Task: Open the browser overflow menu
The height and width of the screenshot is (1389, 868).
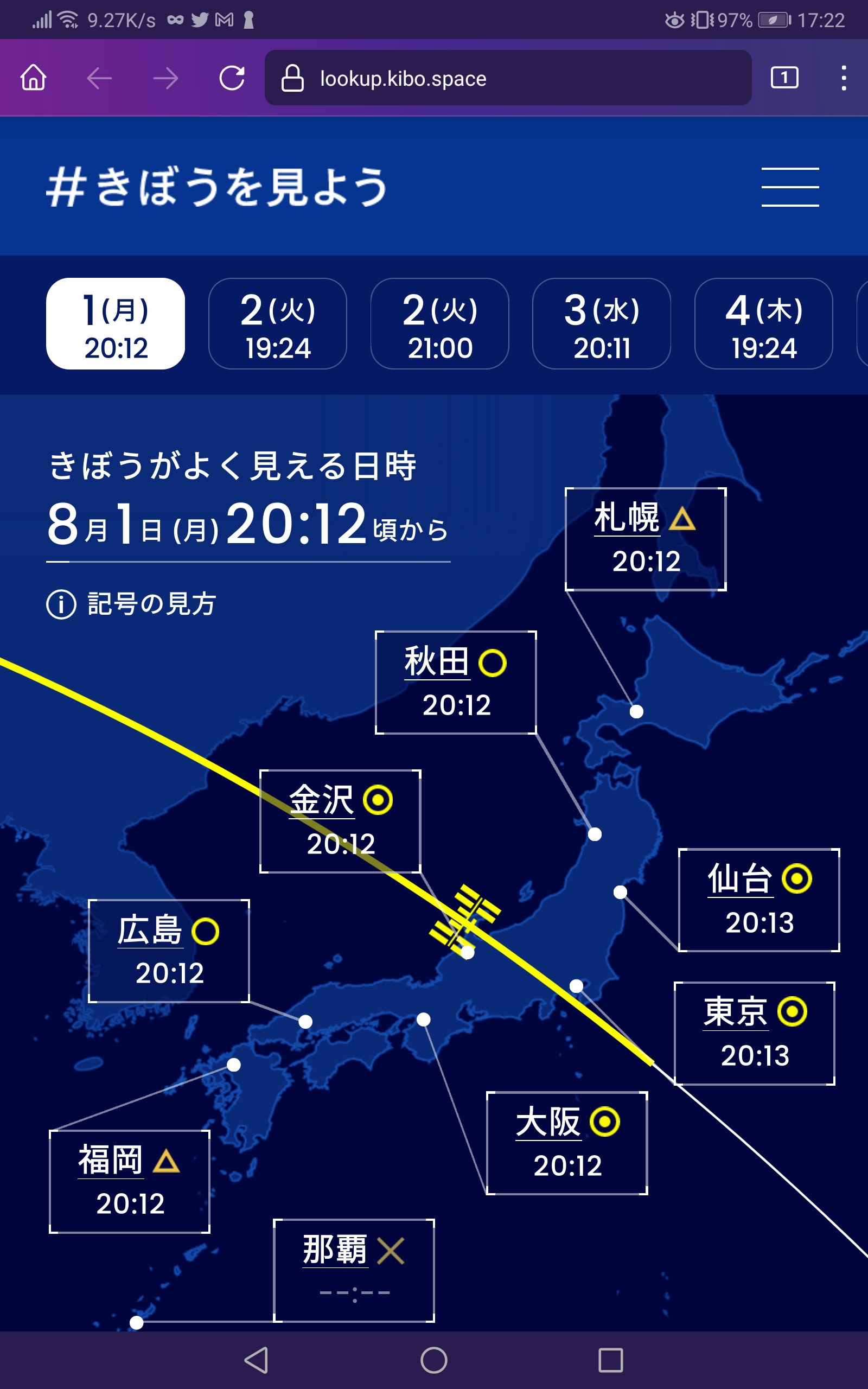Action: pyautogui.click(x=843, y=78)
